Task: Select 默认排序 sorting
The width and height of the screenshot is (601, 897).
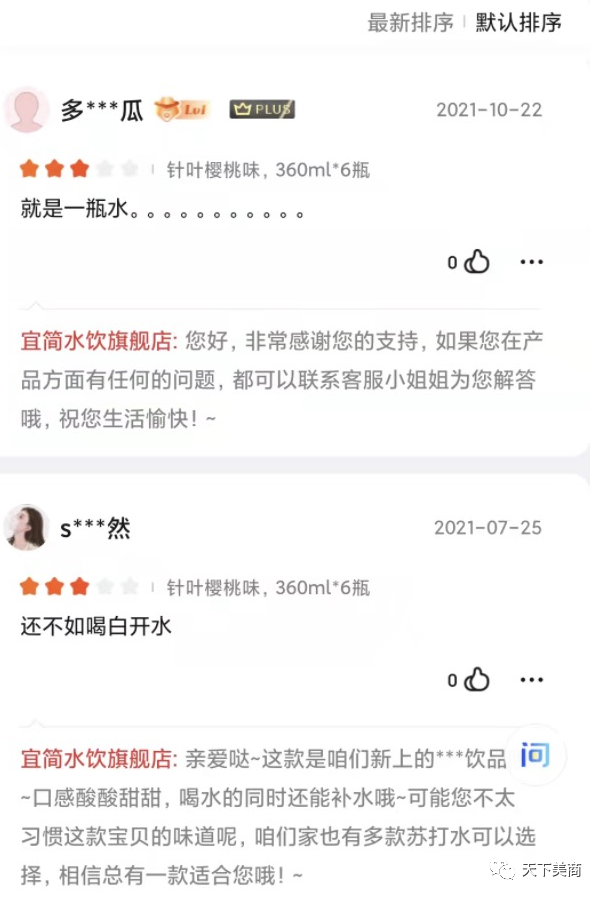Action: [518, 22]
